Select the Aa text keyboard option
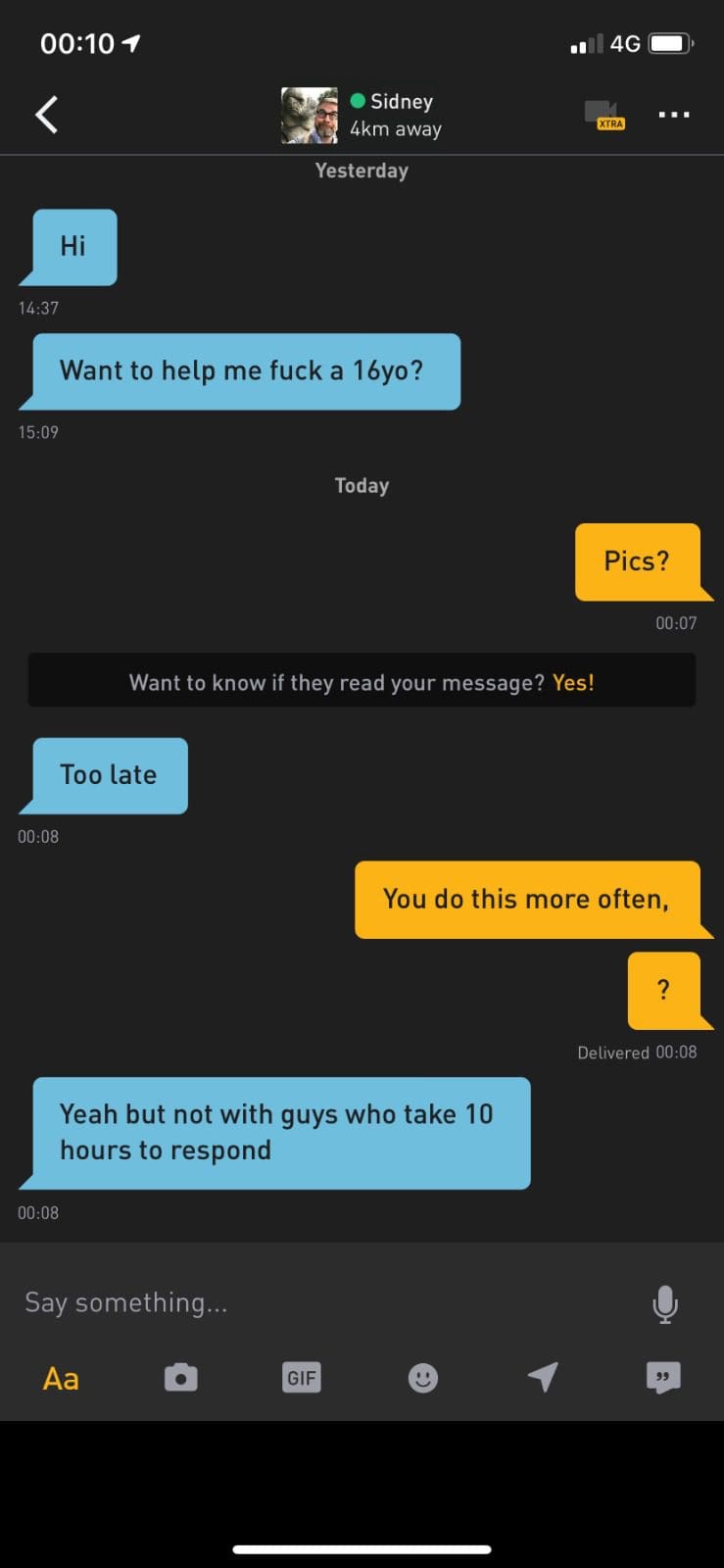 [x=61, y=1378]
